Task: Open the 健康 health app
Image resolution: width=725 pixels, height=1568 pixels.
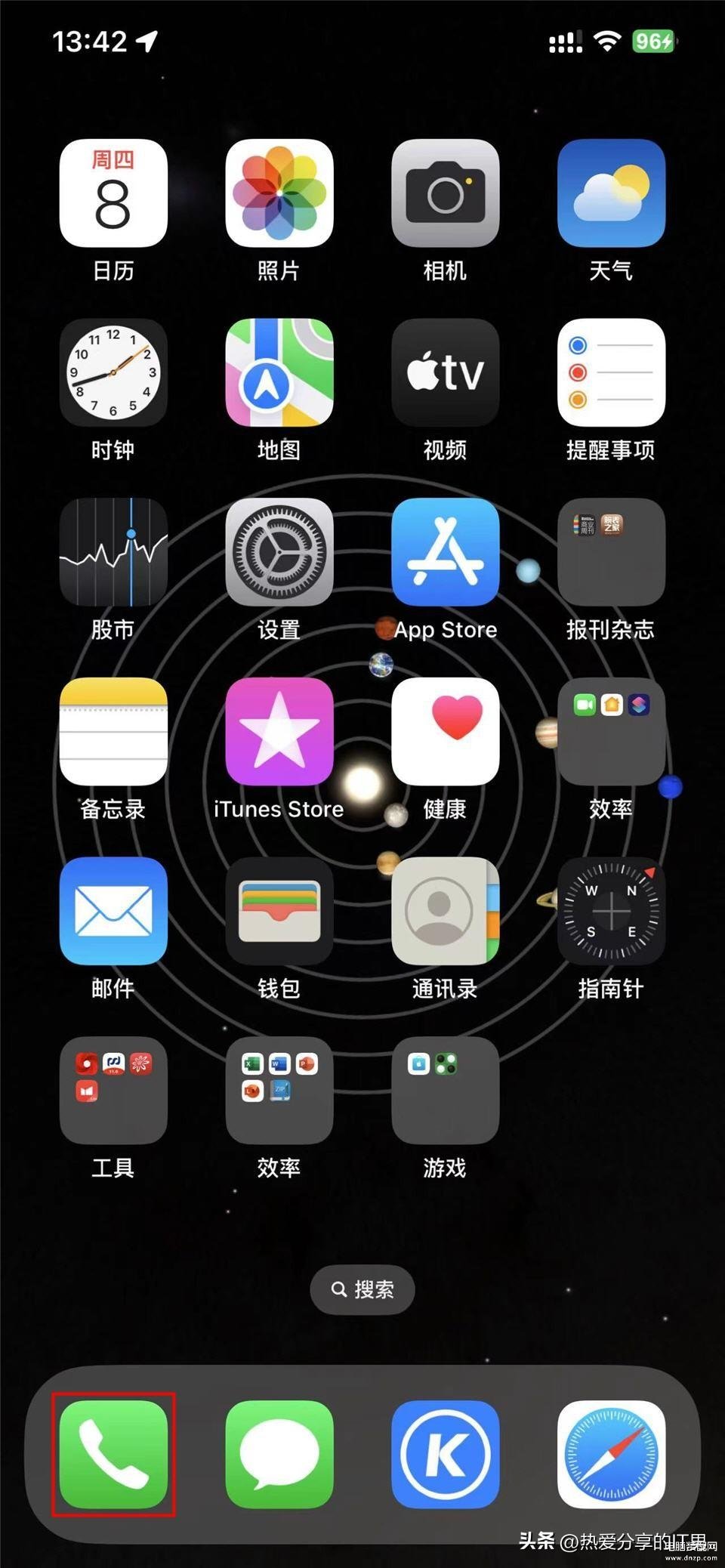Action: pos(446,731)
